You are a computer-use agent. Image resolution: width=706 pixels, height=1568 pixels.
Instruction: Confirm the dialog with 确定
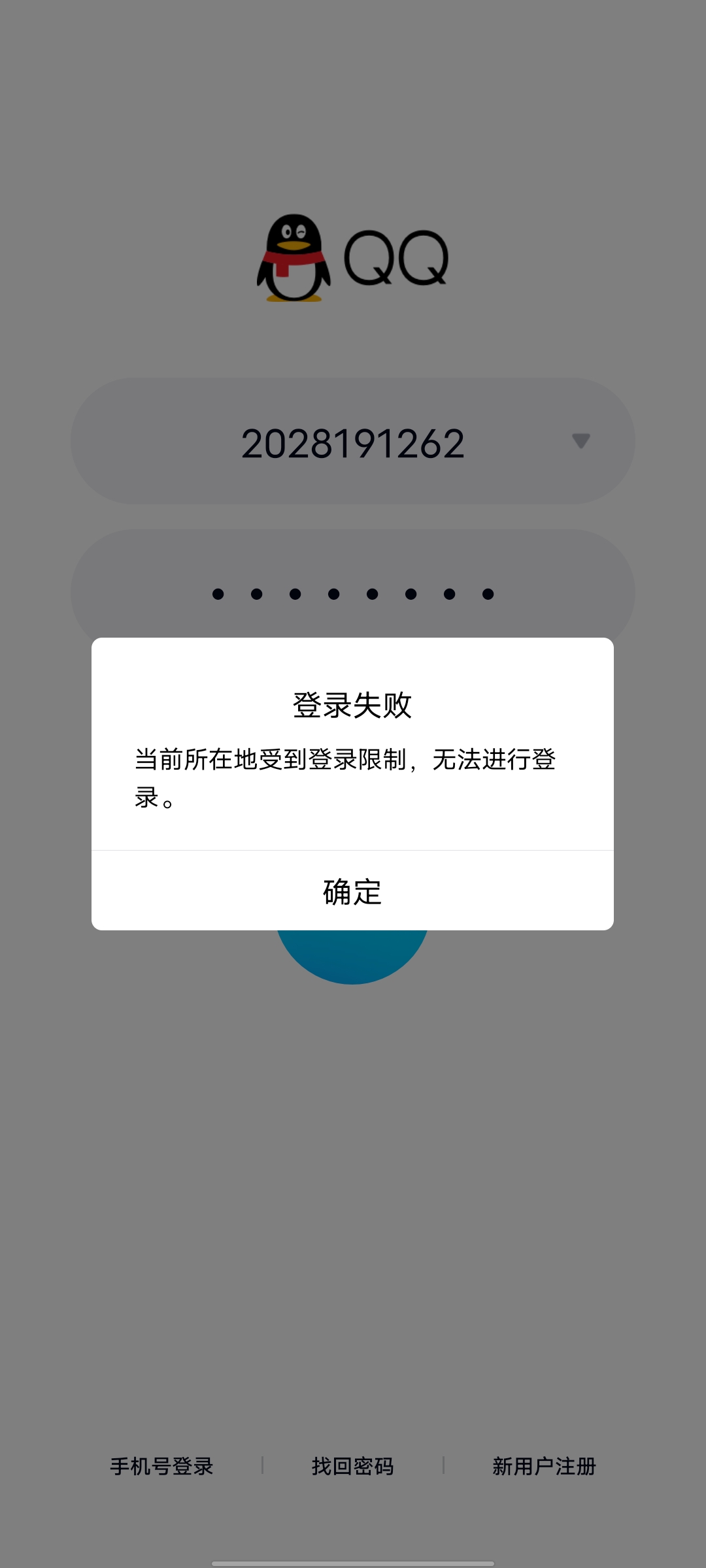pos(353,889)
